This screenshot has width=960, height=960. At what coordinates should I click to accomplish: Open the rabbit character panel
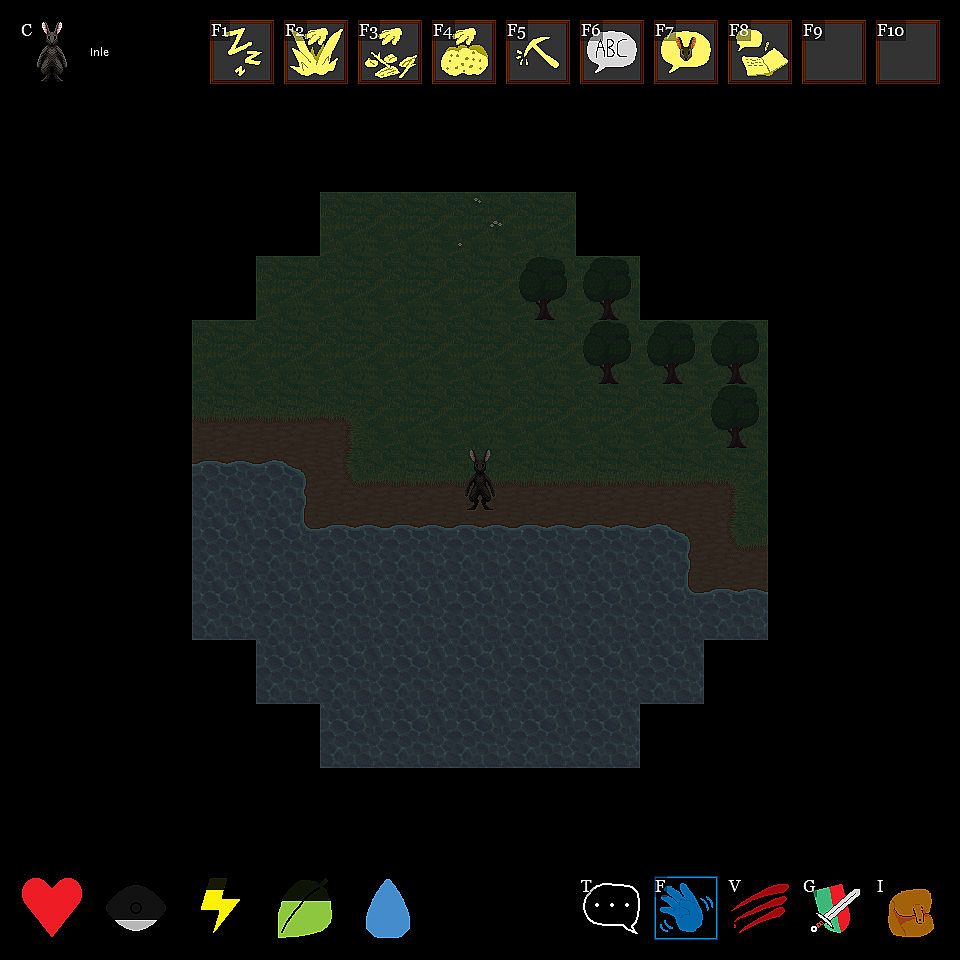pos(52,52)
